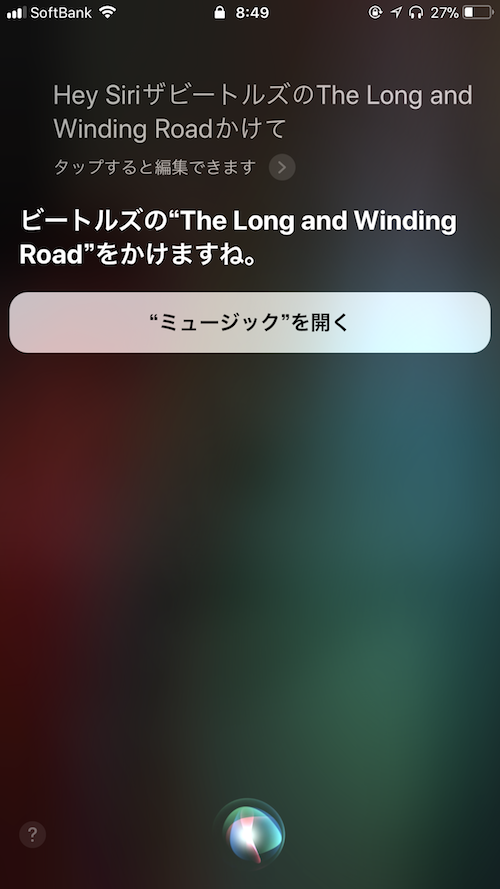
Task: Tap the Siri orb to speak again
Action: [250, 835]
